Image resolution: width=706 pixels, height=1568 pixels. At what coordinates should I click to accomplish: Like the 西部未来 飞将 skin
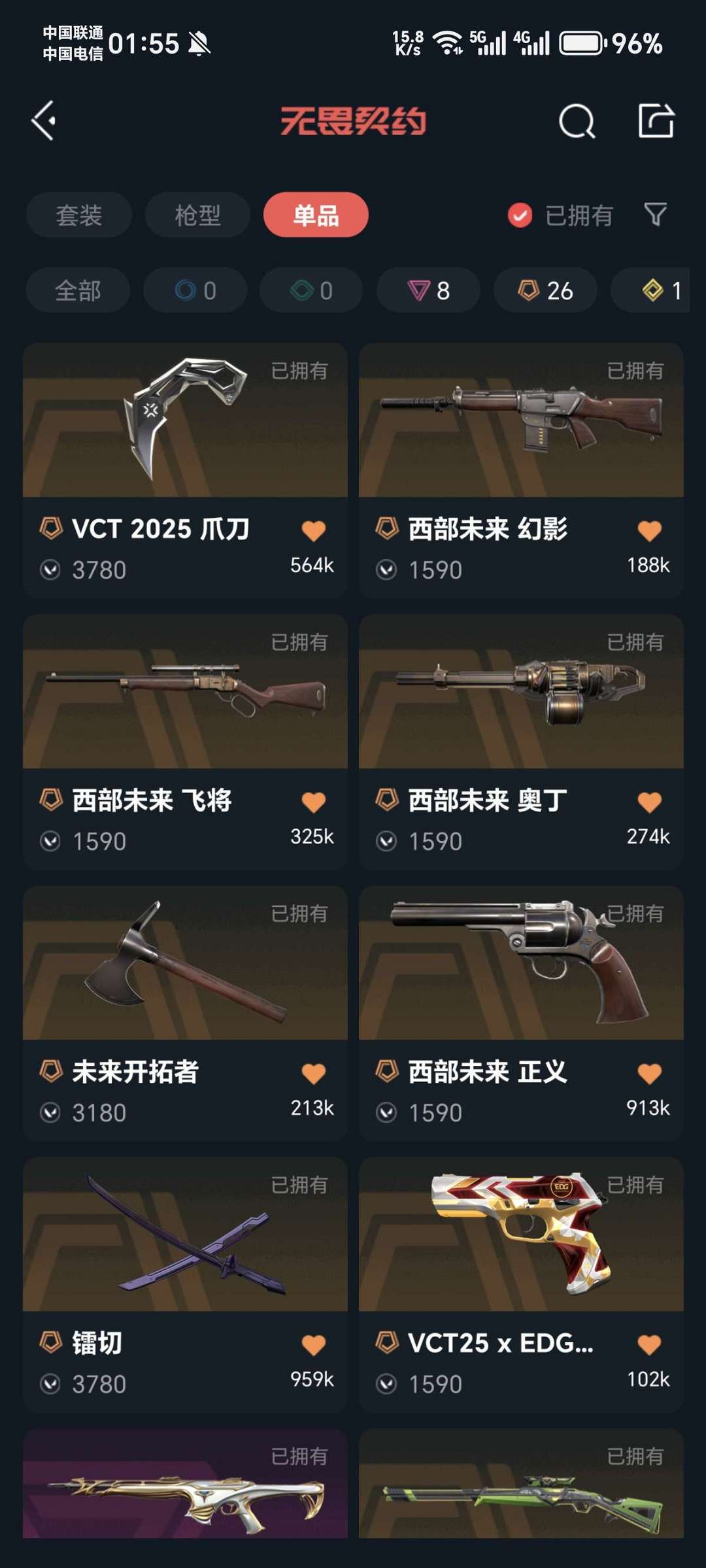point(314,802)
